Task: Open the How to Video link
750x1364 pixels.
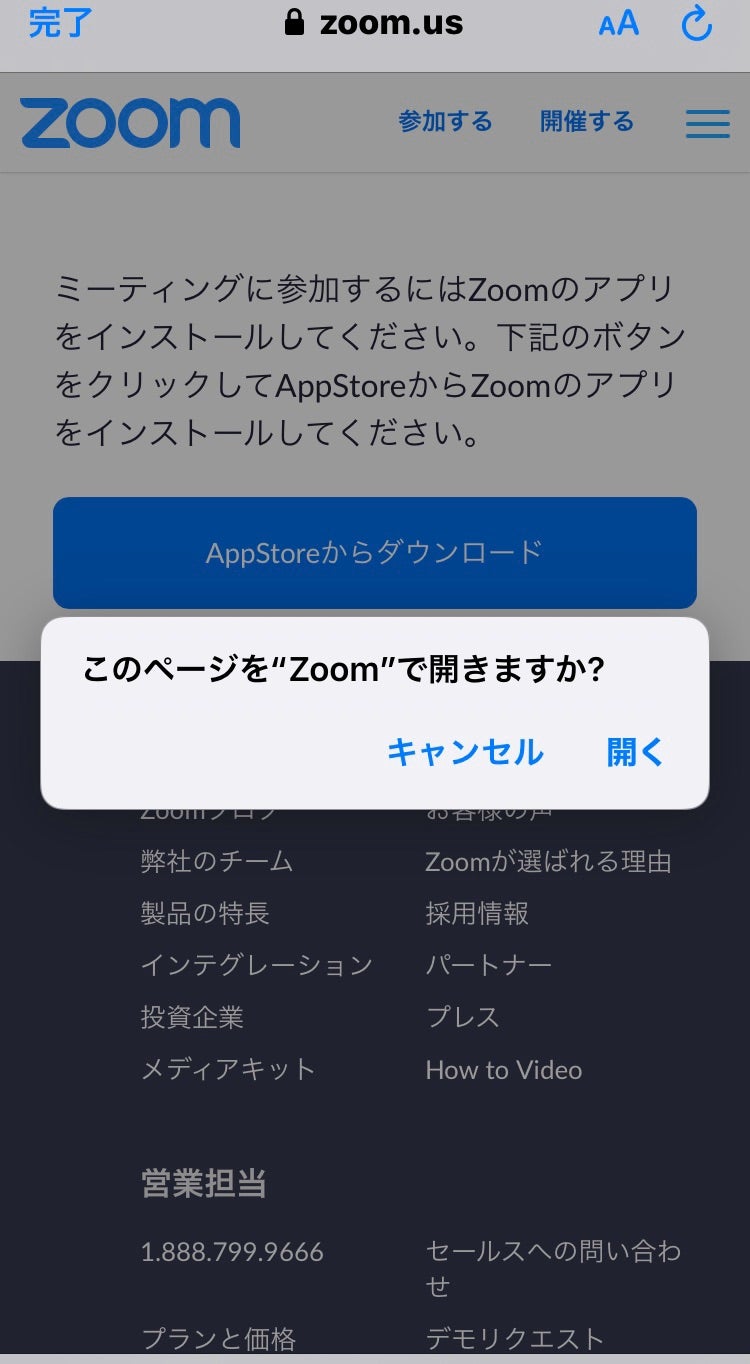Action: [503, 1070]
